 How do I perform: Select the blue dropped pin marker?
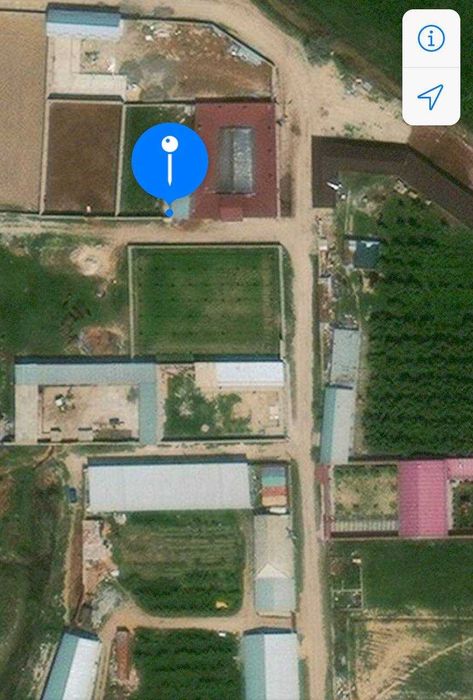click(170, 167)
